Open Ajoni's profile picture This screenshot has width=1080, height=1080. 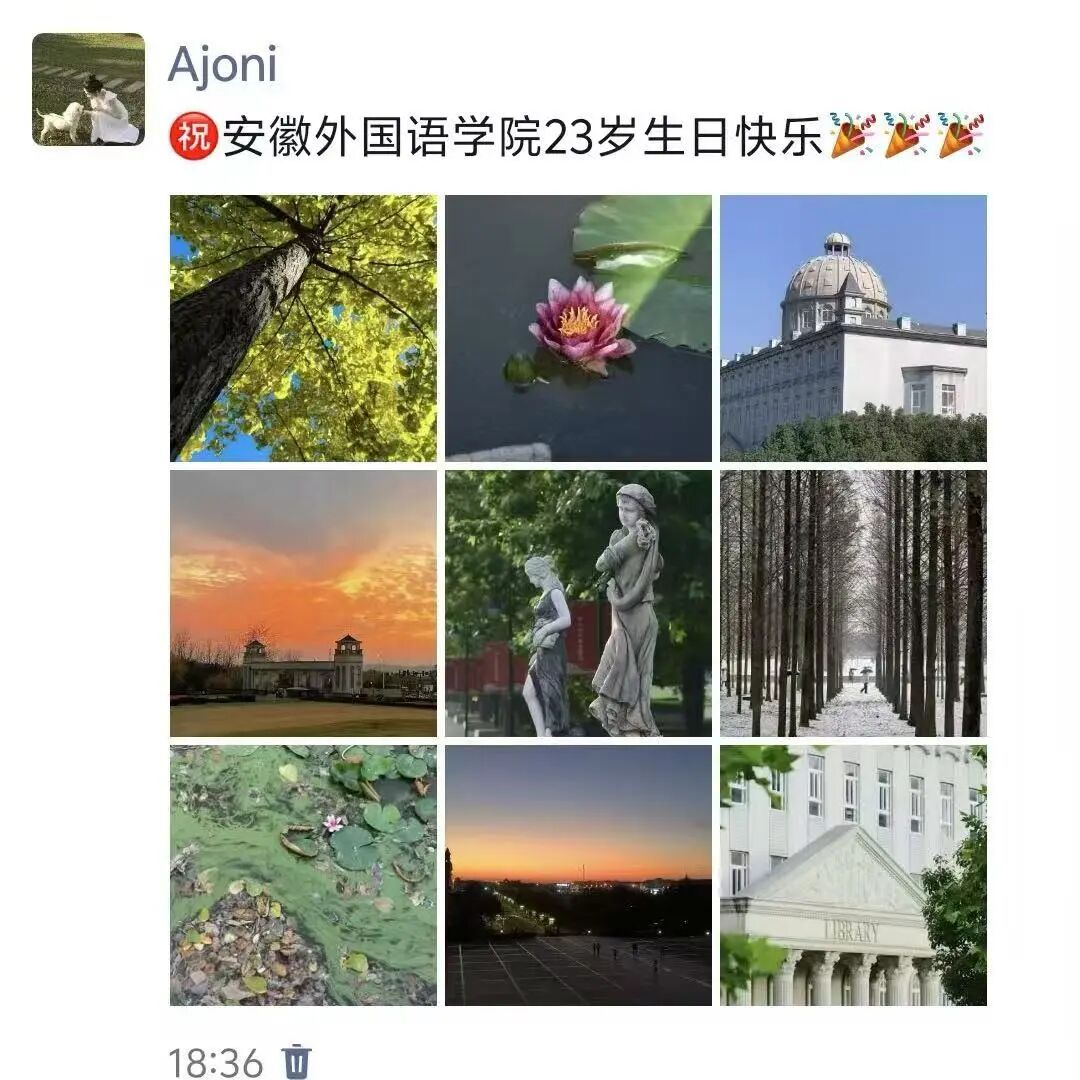pos(88,89)
